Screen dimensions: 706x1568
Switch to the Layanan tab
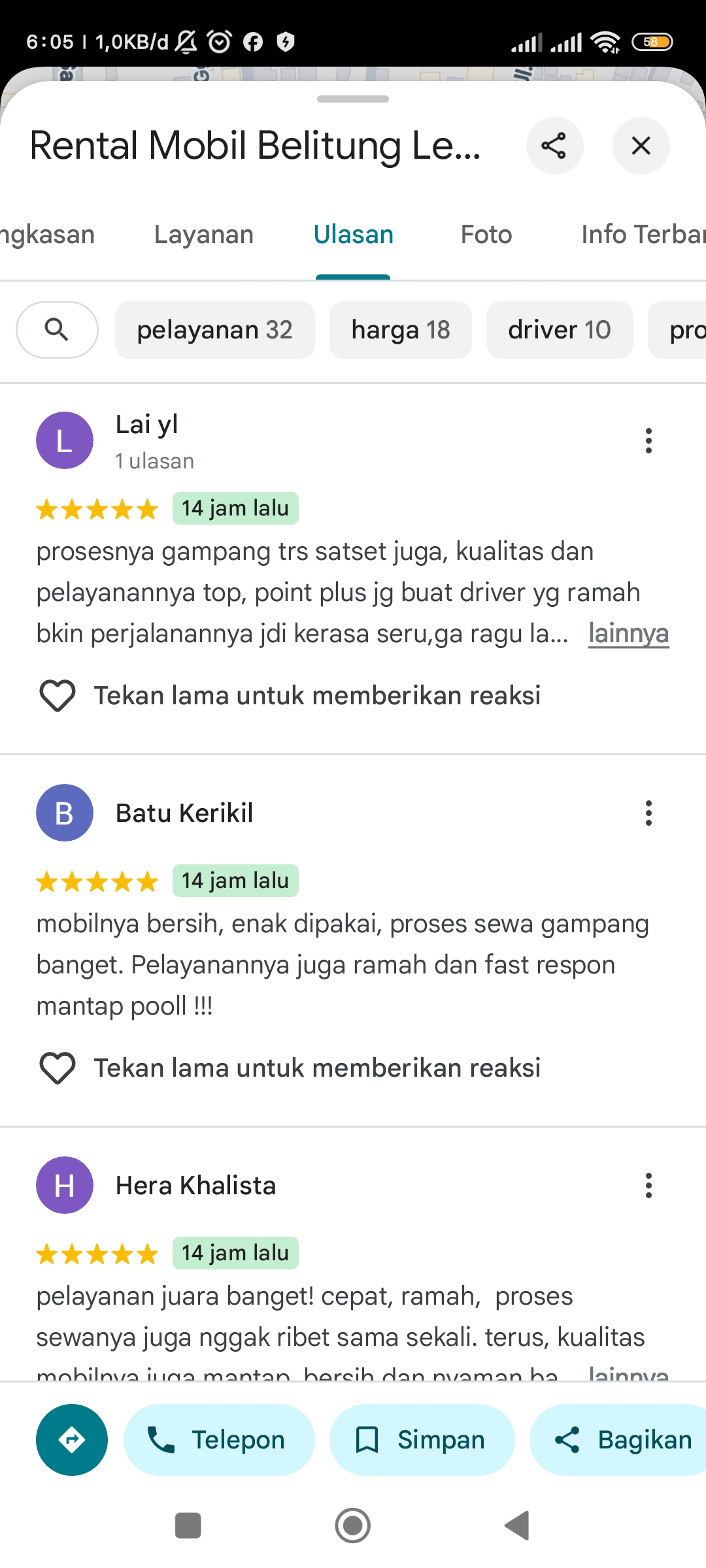pos(203,235)
